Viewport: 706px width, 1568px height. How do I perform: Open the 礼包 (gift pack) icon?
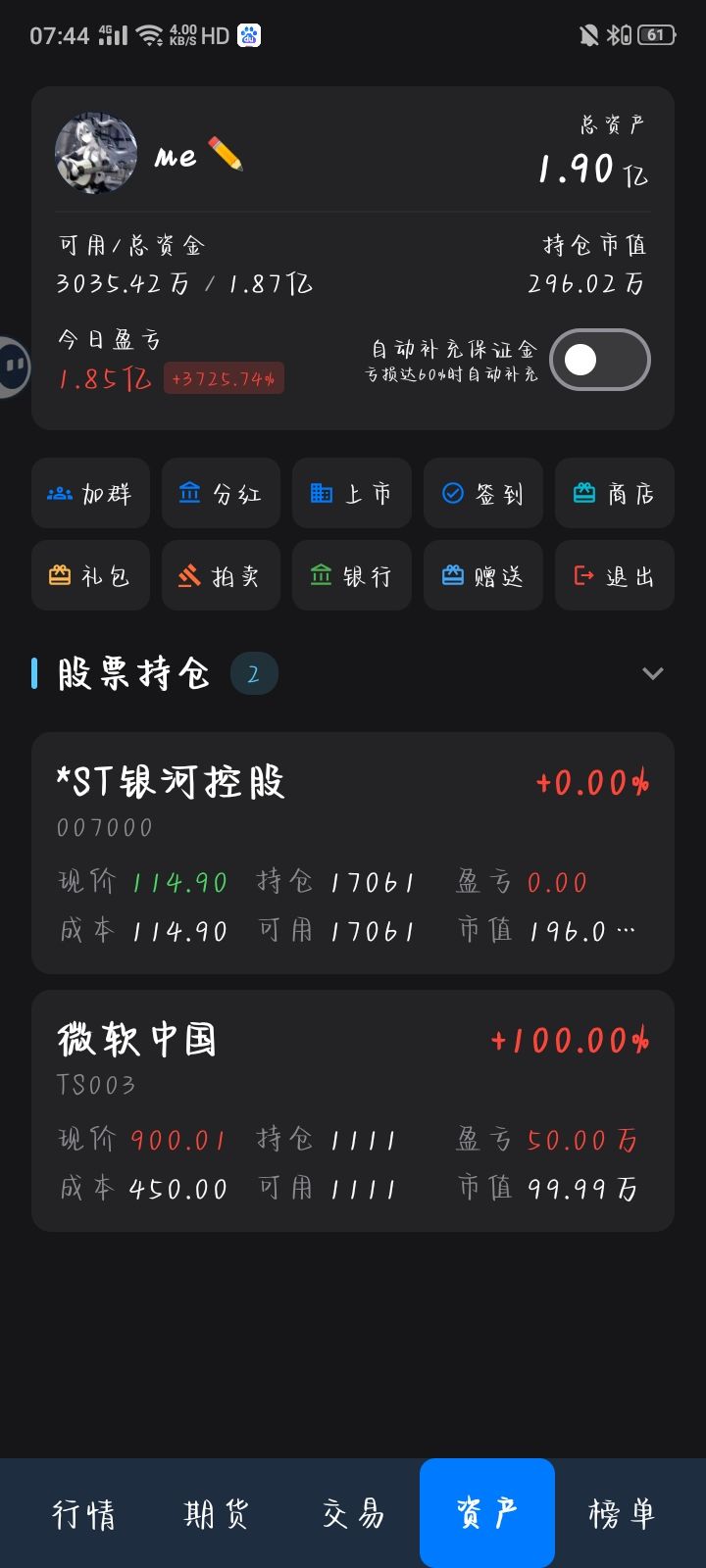click(90, 575)
